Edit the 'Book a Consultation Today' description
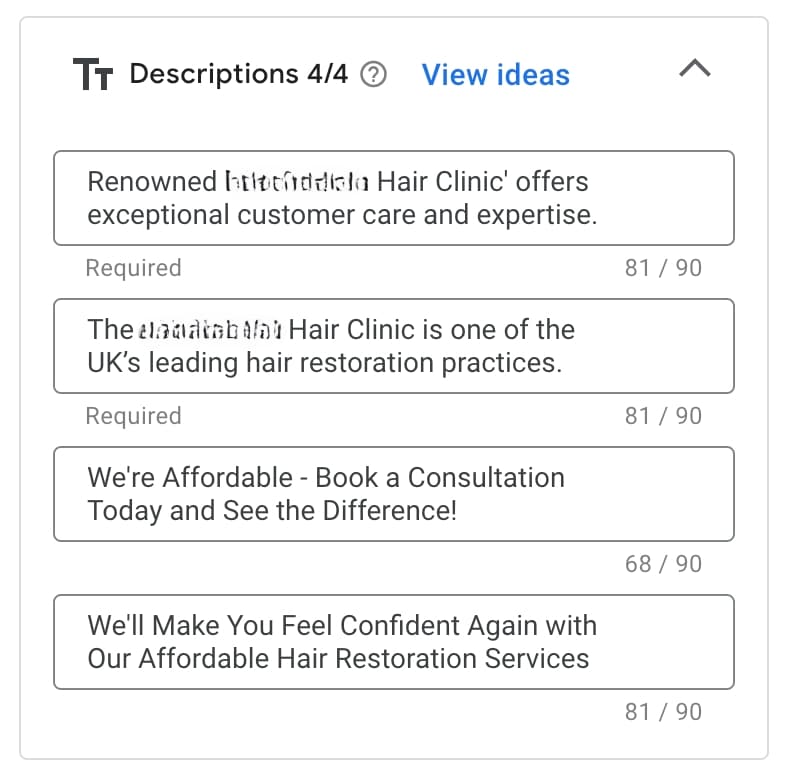 point(393,494)
